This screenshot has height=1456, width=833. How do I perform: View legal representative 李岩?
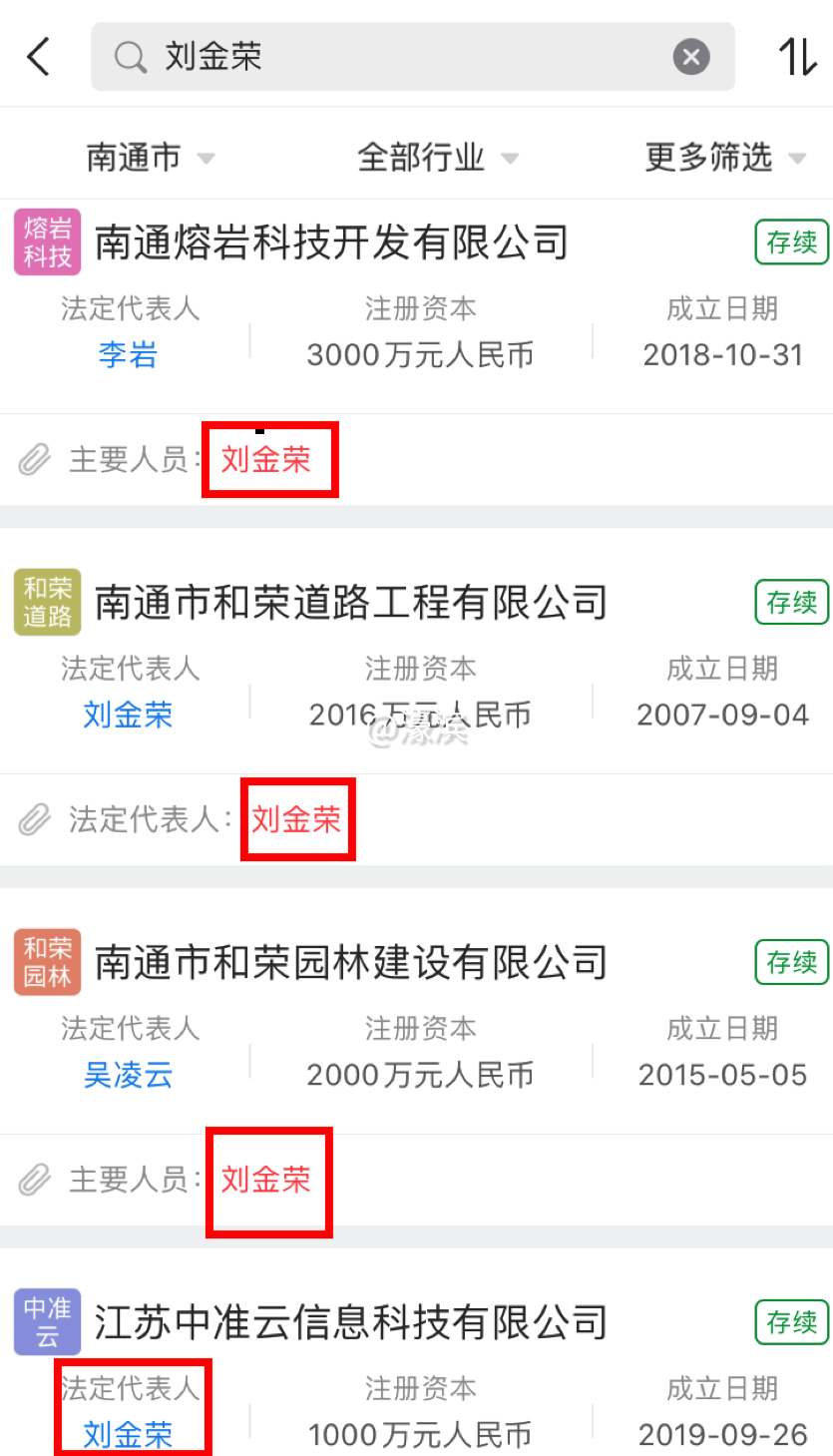(129, 355)
